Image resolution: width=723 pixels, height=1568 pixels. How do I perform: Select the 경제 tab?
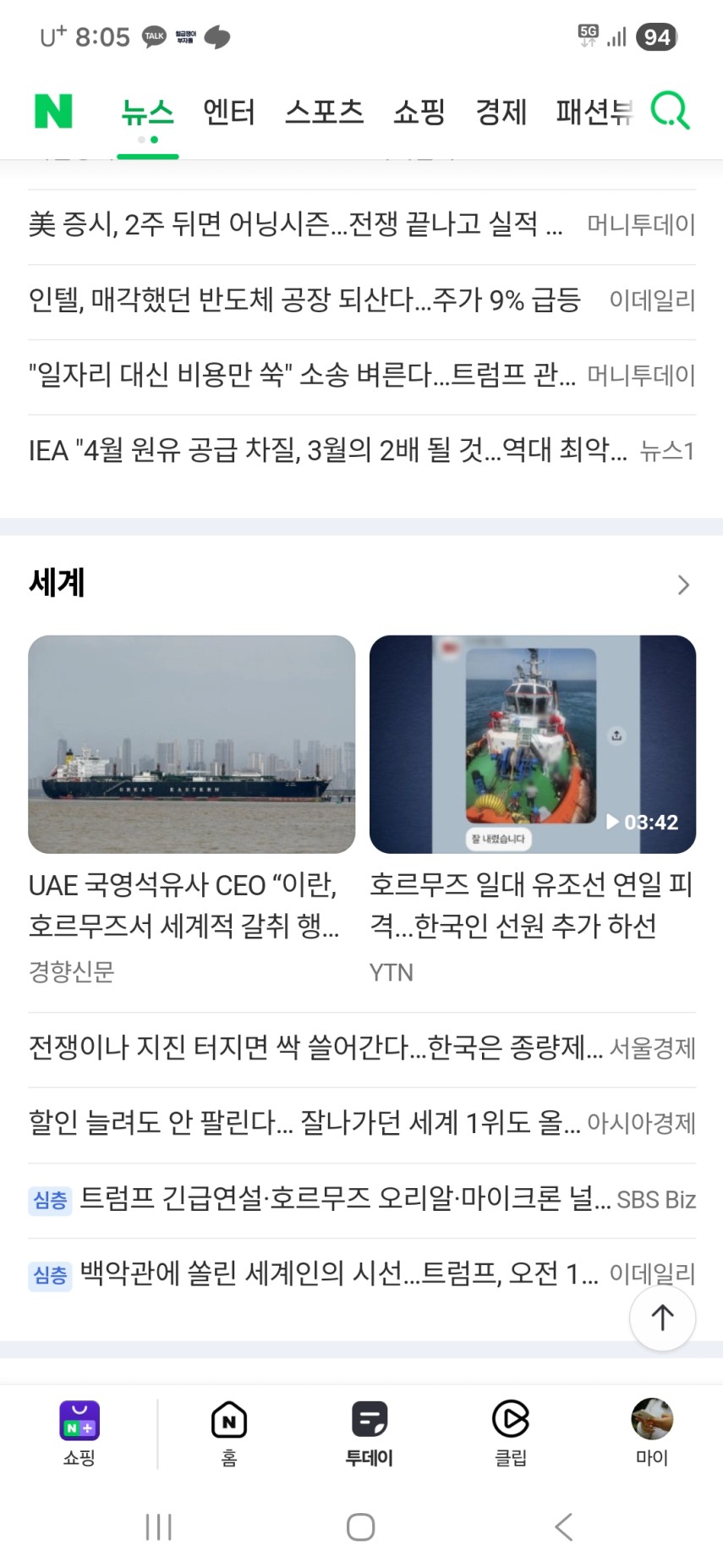[501, 112]
